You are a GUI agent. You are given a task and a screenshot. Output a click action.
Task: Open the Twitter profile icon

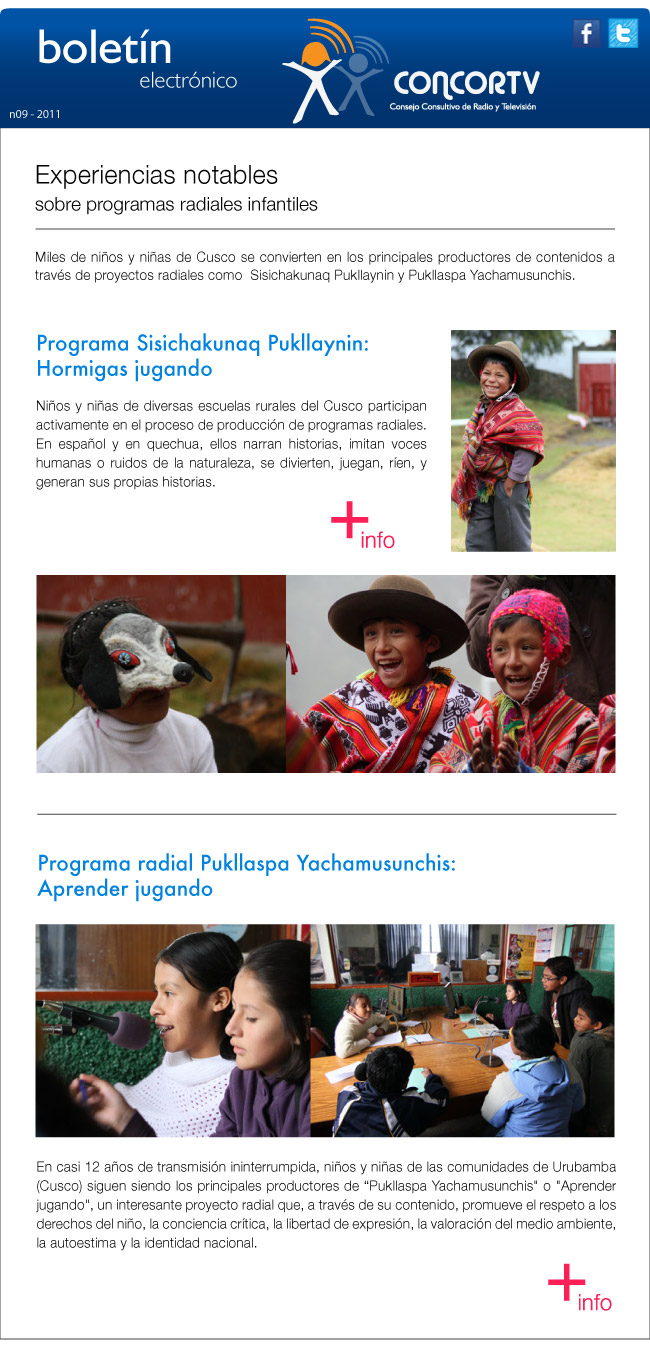pyautogui.click(x=622, y=34)
